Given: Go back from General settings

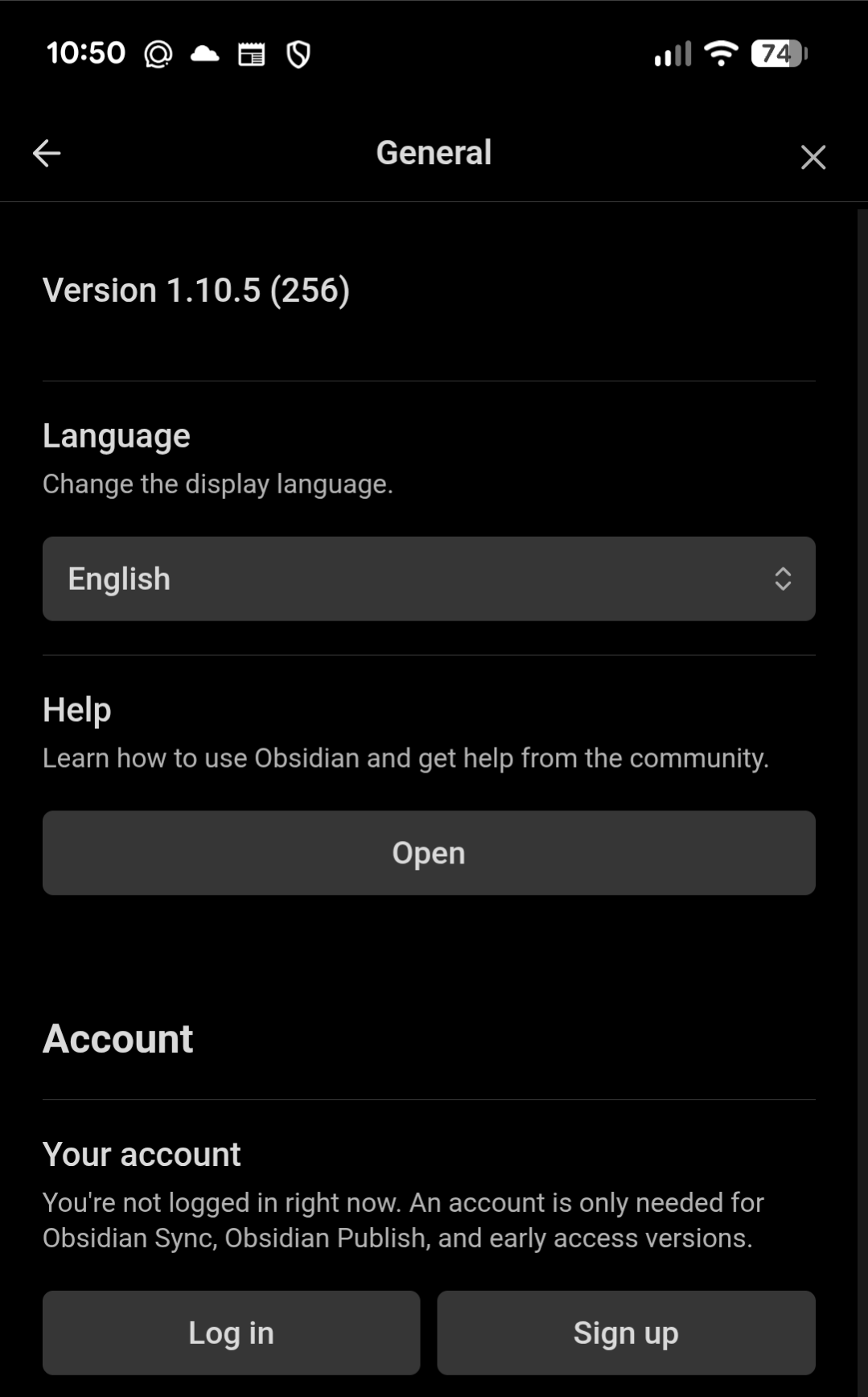Looking at the screenshot, I should [47, 153].
